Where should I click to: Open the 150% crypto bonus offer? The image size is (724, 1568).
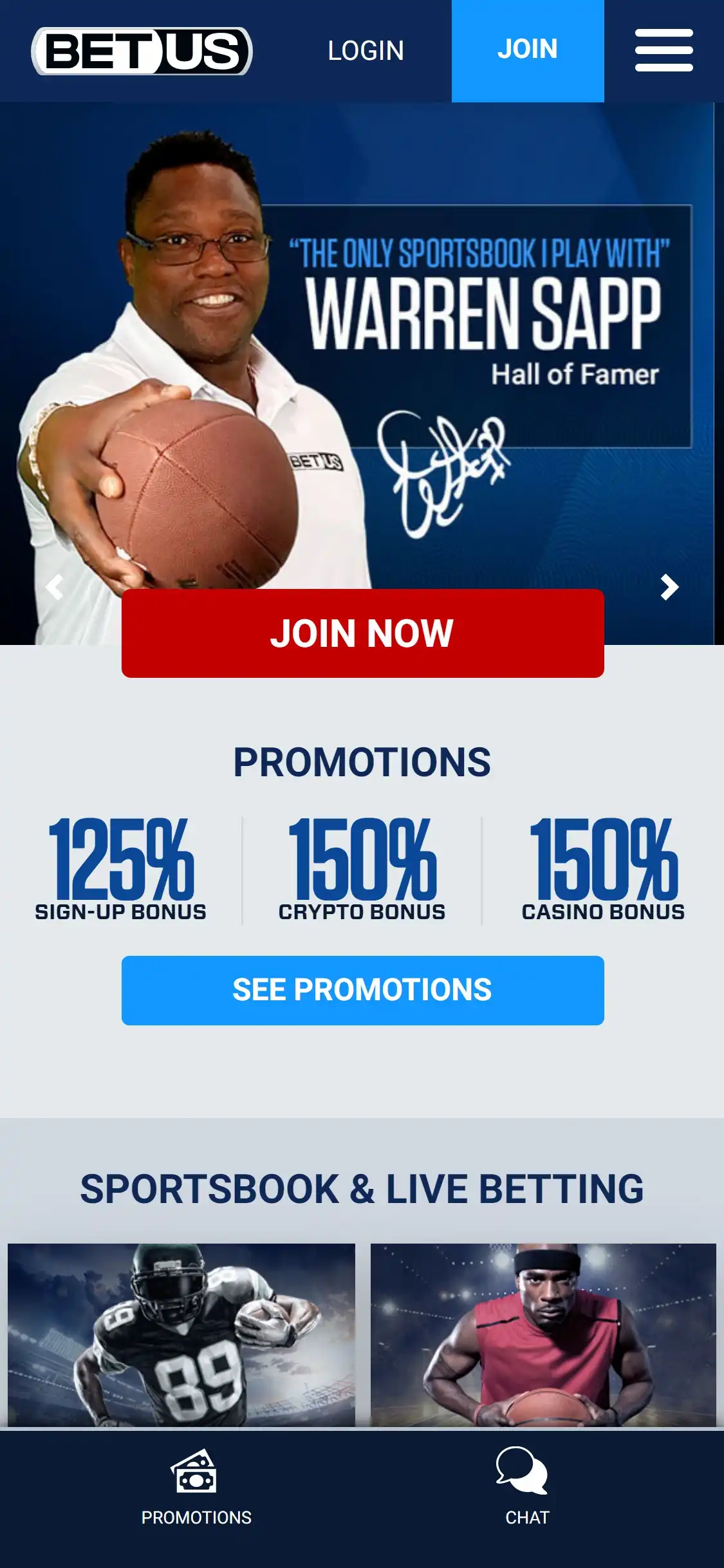click(362, 869)
